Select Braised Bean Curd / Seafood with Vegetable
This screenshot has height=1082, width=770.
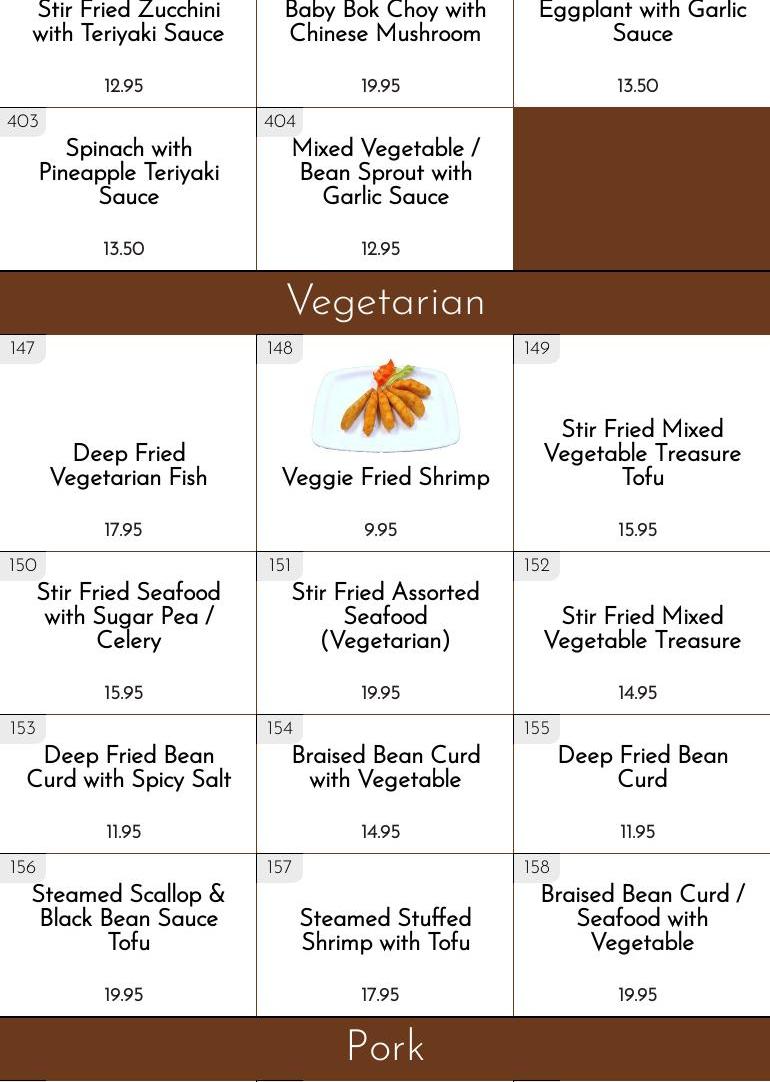point(642,918)
